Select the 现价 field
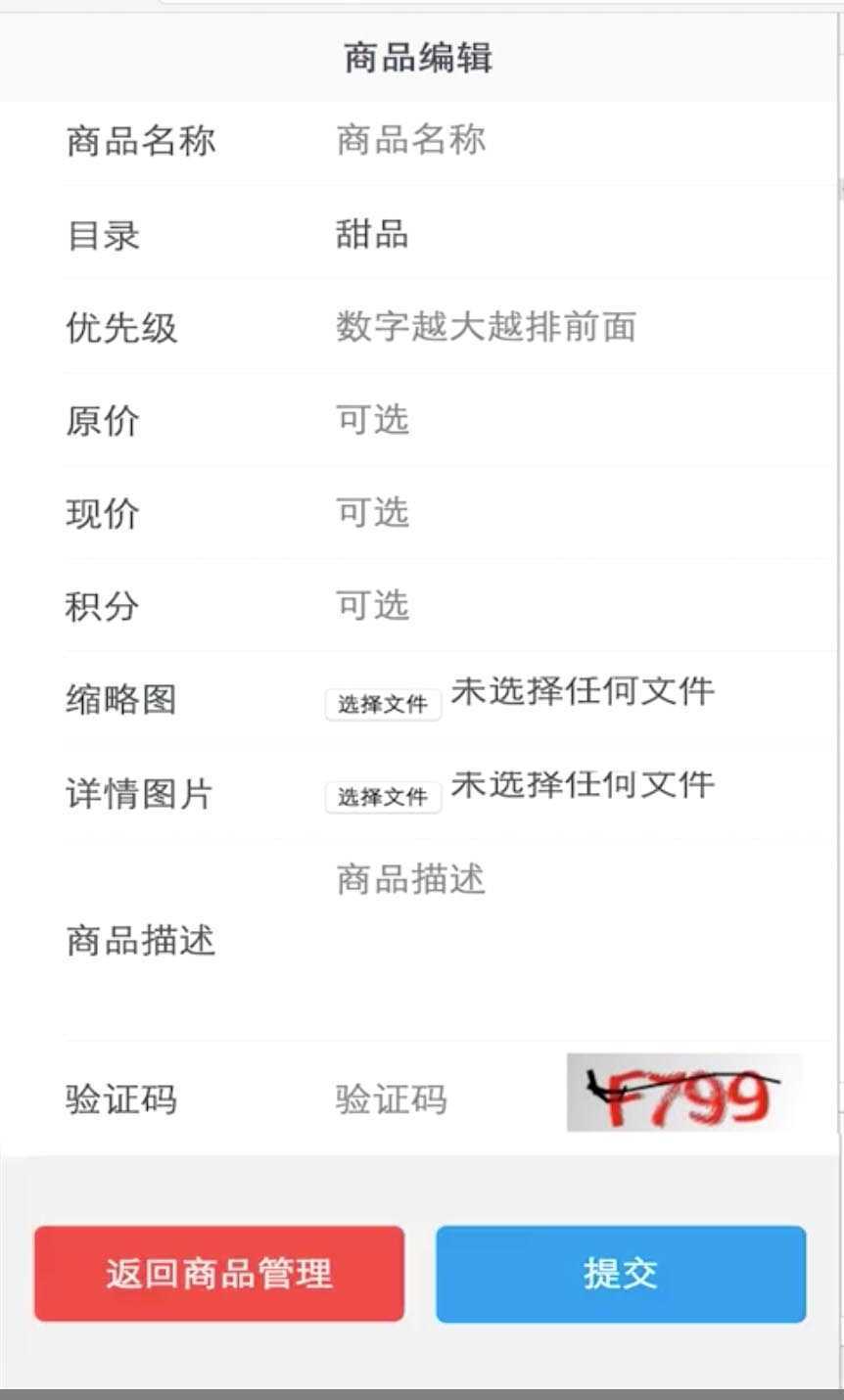The height and width of the screenshot is (1400, 844). (x=578, y=513)
